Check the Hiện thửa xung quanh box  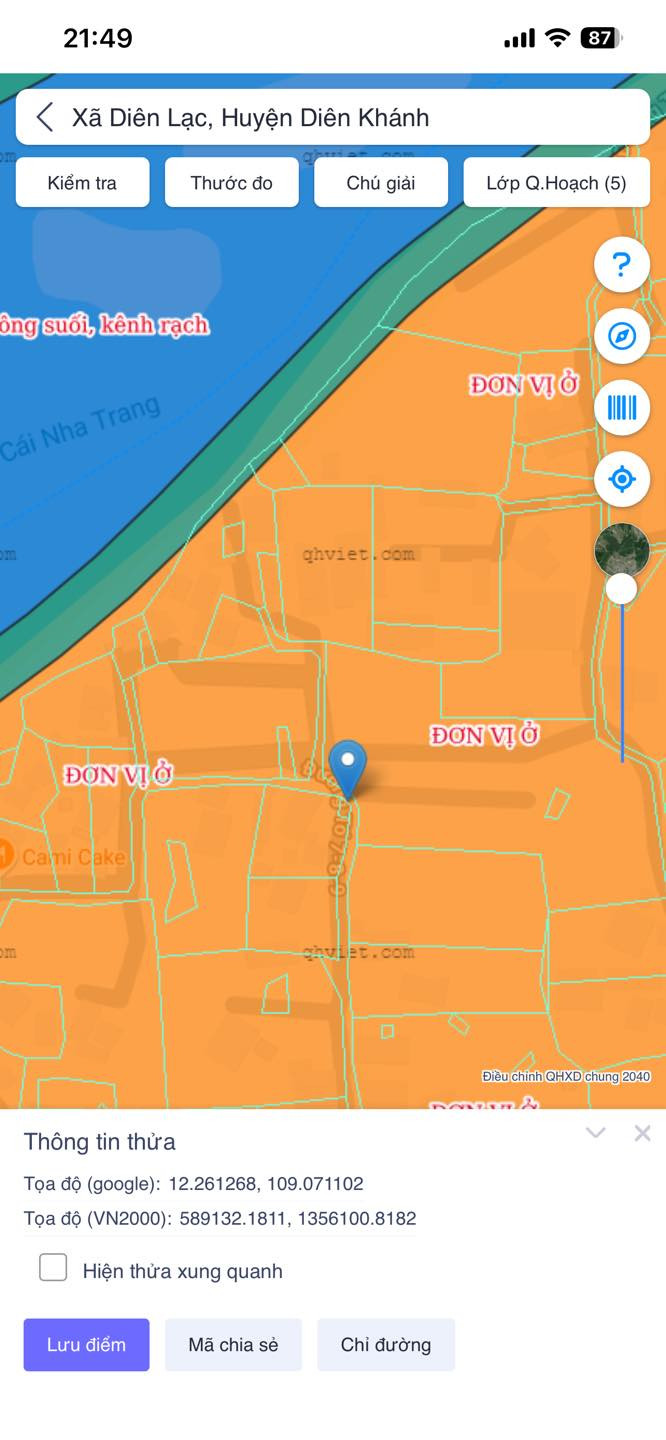pos(53,1268)
